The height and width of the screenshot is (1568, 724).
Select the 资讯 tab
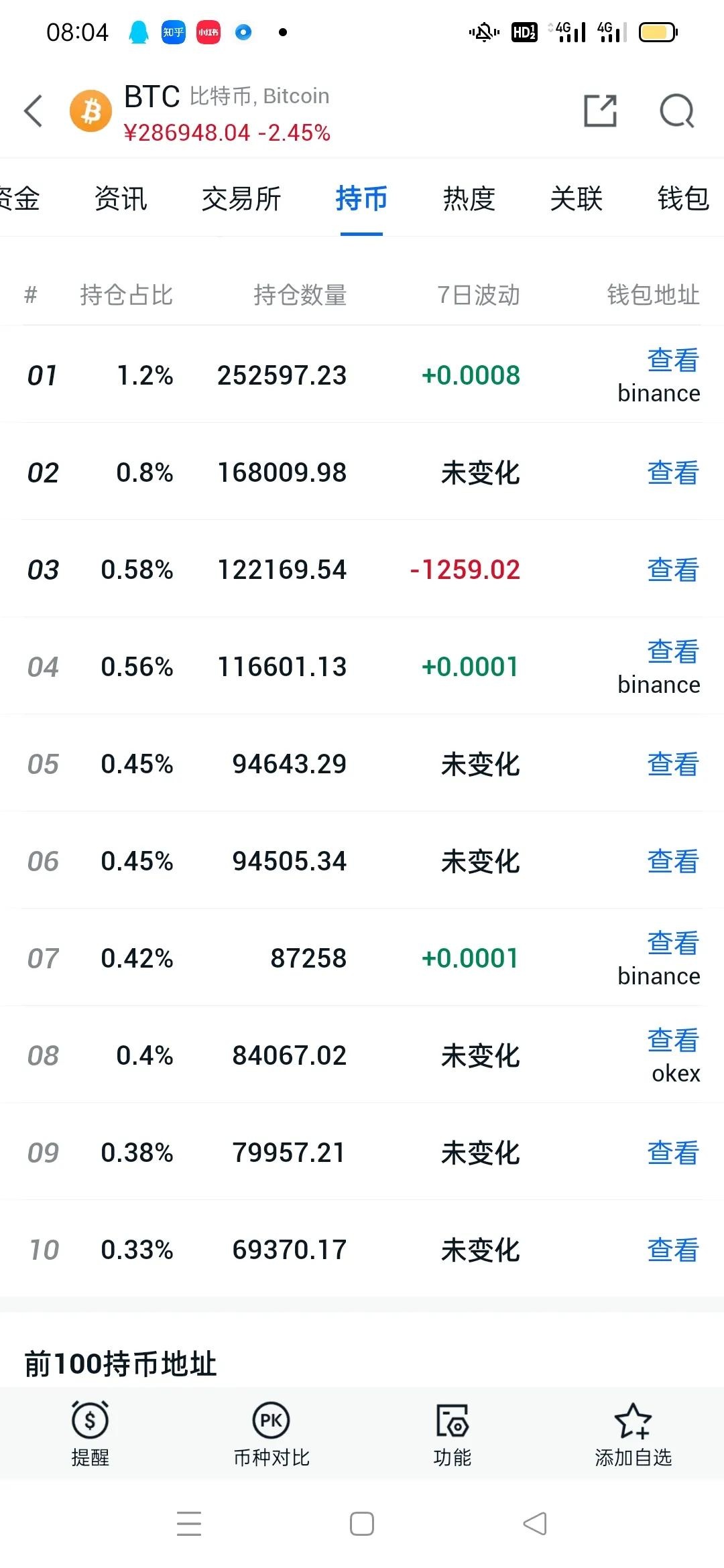121,199
